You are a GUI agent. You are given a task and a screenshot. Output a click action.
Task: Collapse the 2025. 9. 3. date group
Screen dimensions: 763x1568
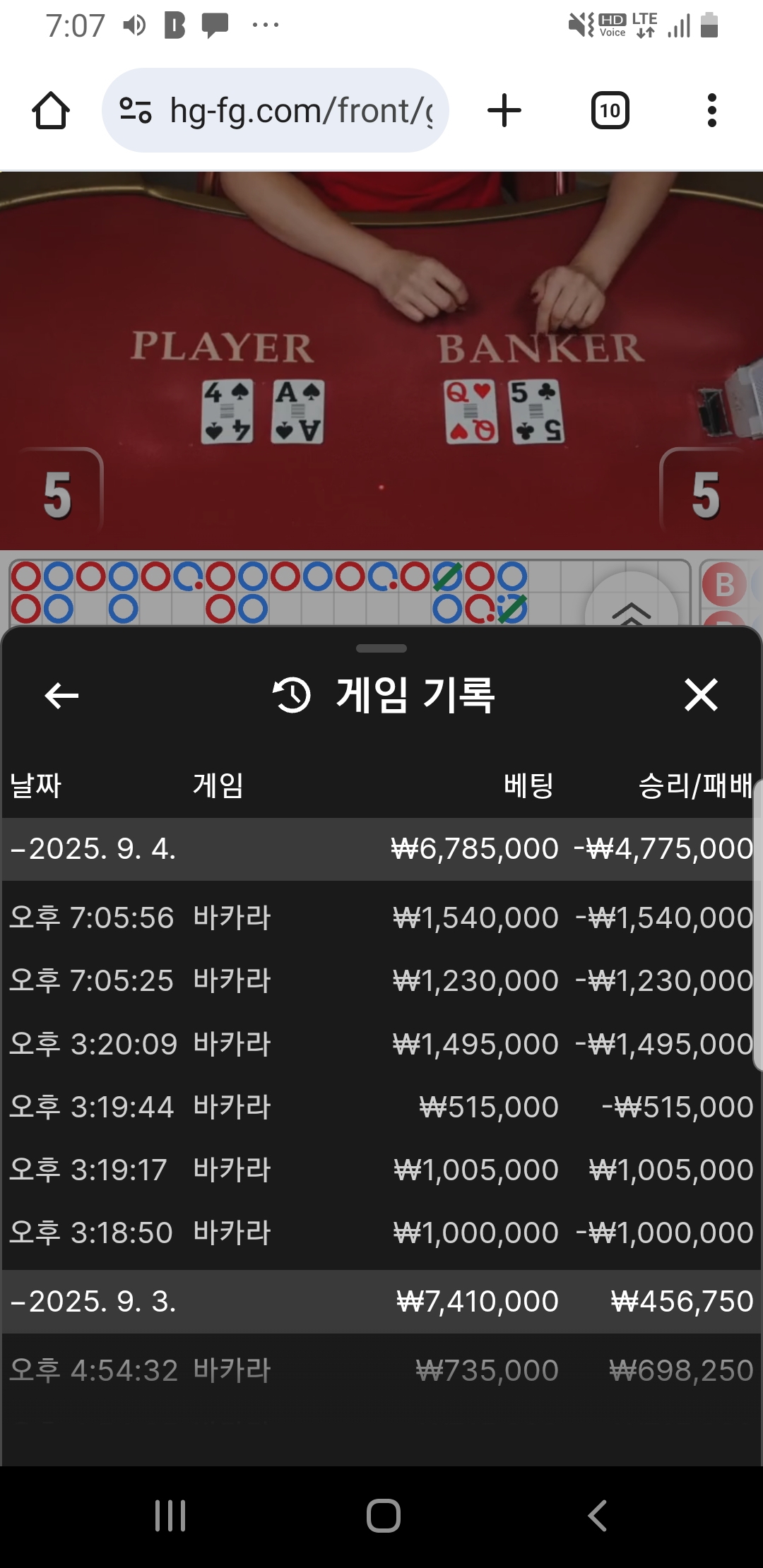point(92,1302)
